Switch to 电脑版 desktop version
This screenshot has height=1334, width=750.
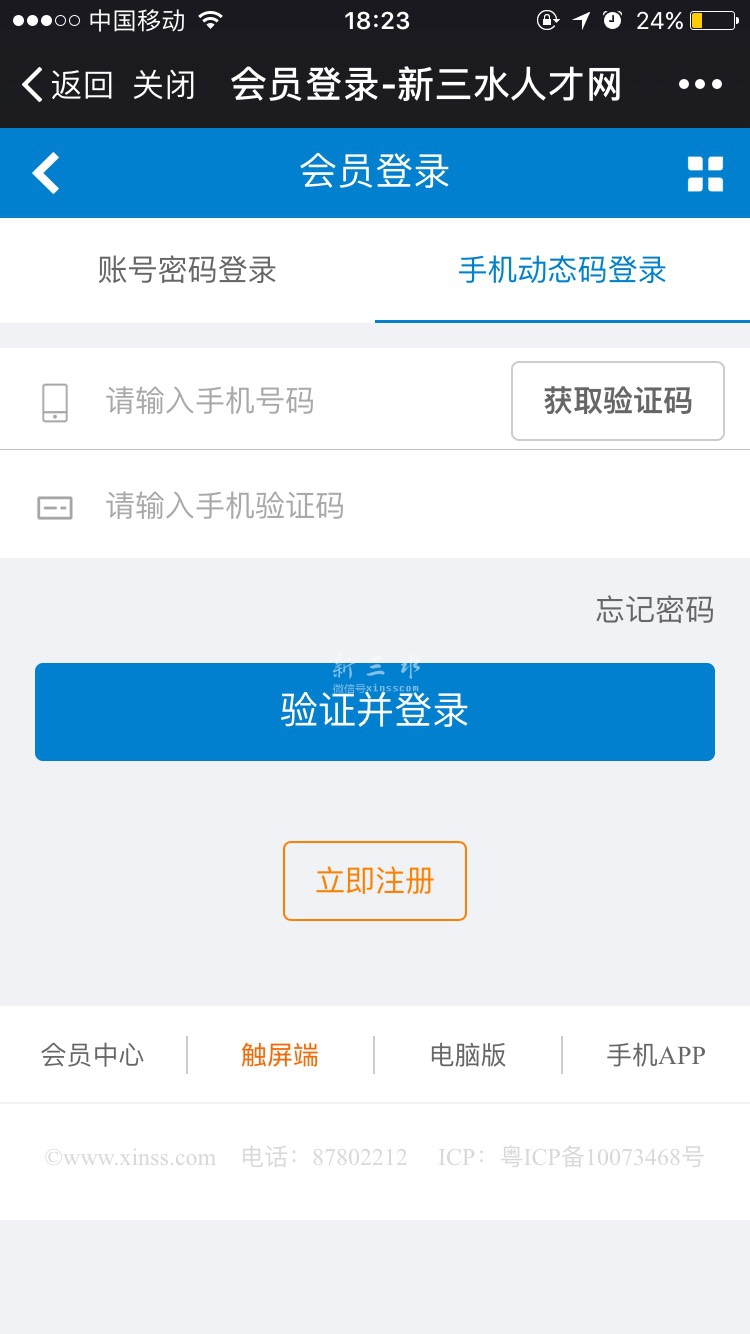pyautogui.click(x=468, y=1055)
